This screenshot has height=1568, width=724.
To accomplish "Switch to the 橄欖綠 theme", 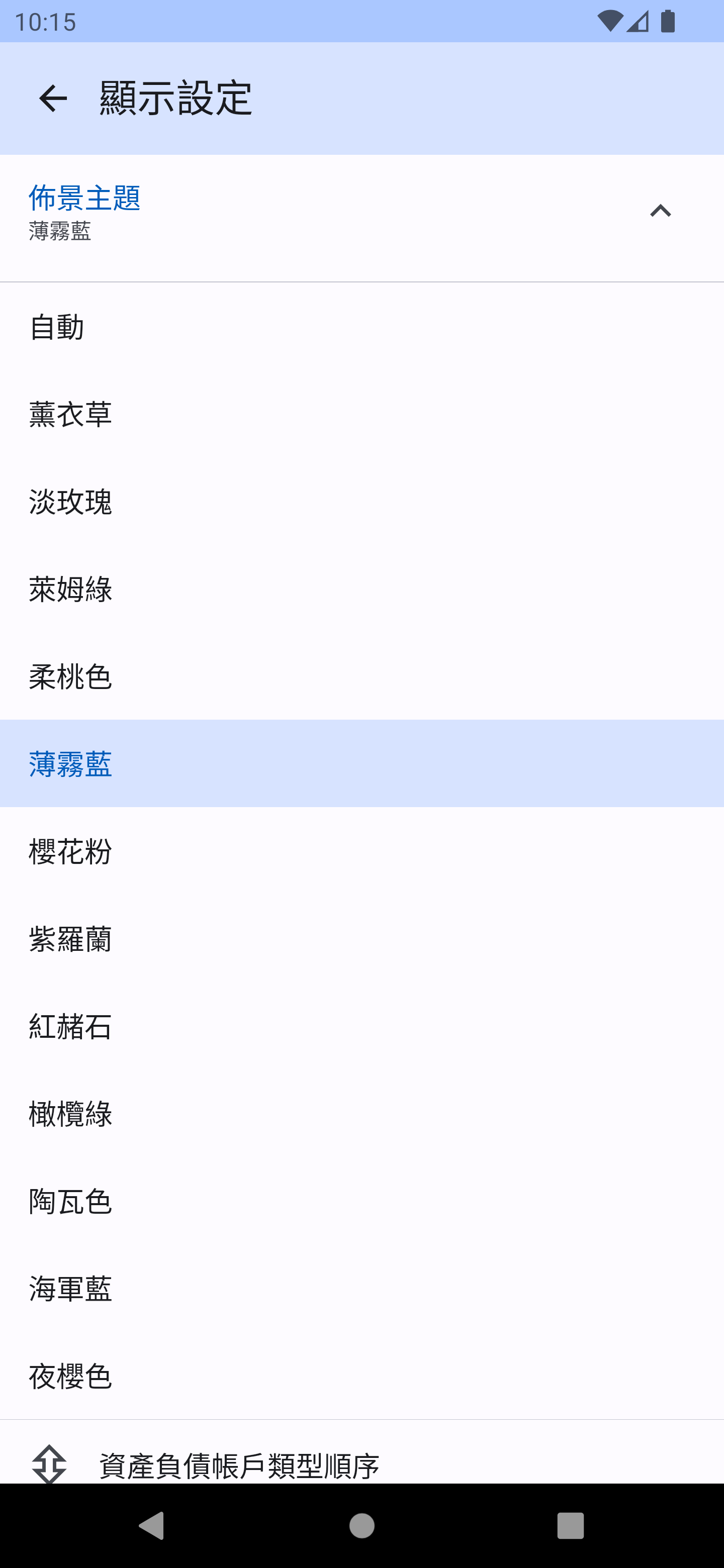I will tap(361, 1113).
